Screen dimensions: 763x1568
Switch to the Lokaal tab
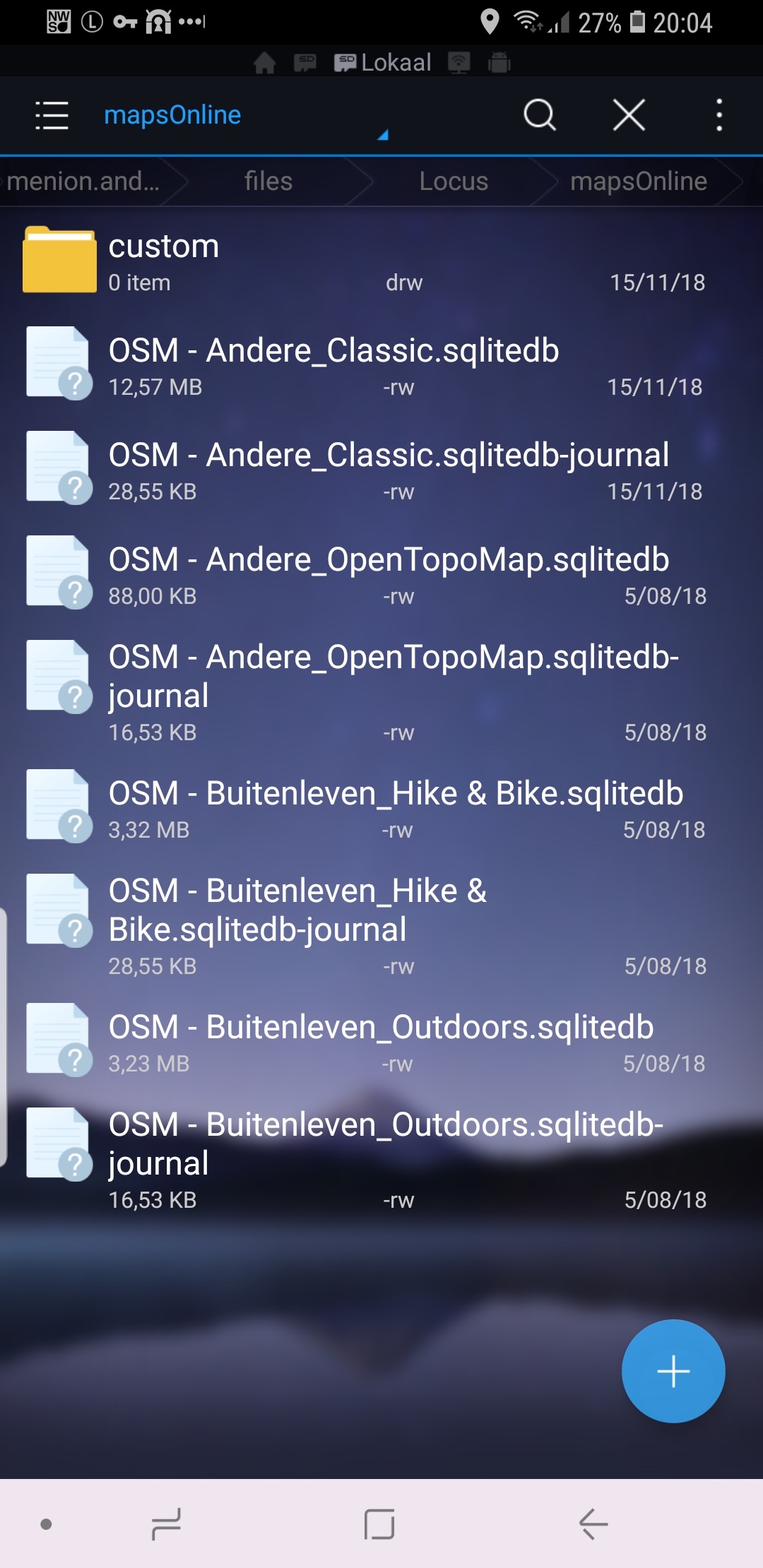point(383,63)
